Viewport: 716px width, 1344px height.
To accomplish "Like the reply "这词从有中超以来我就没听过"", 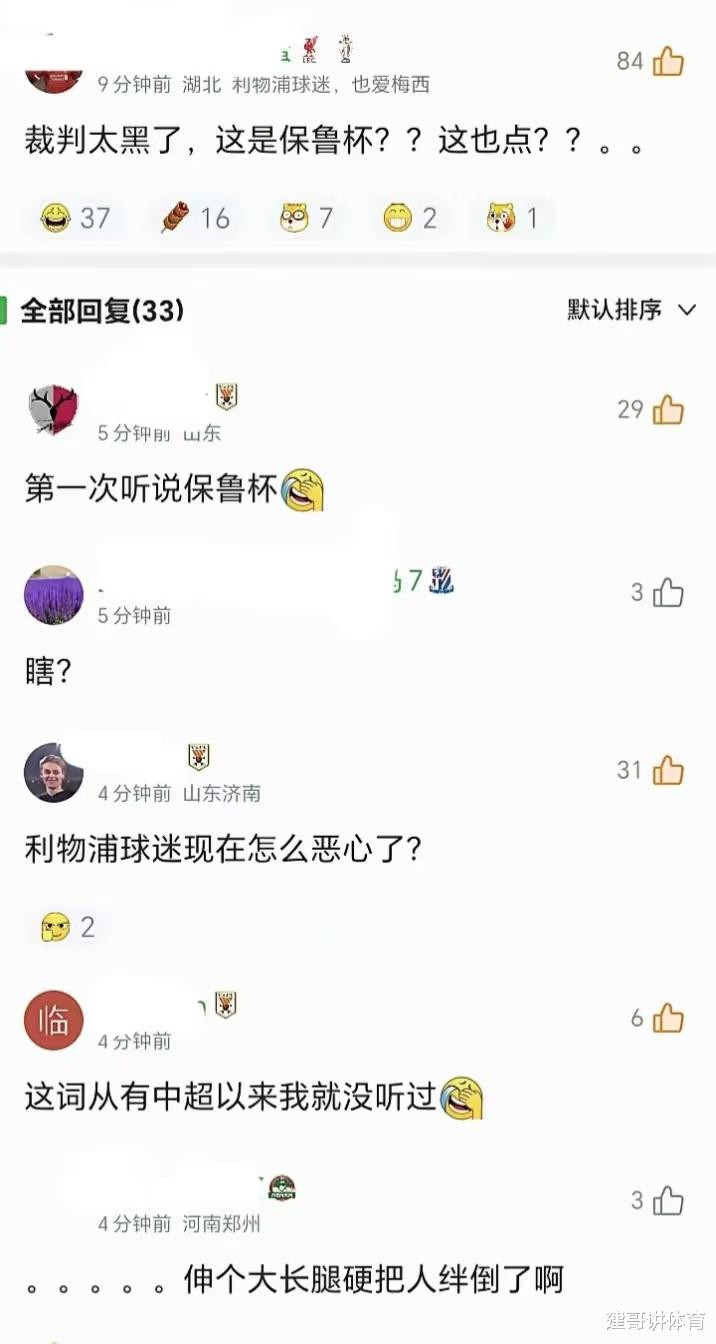I will tap(668, 1019).
